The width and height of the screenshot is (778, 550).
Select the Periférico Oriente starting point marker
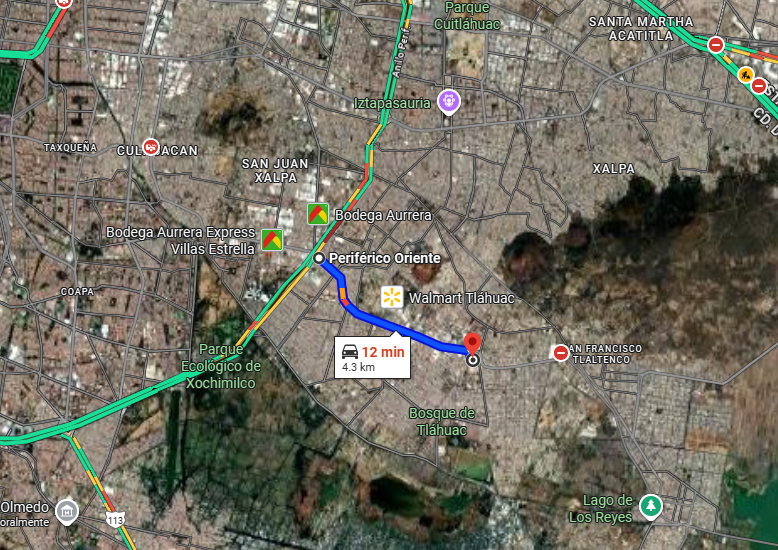[319, 258]
